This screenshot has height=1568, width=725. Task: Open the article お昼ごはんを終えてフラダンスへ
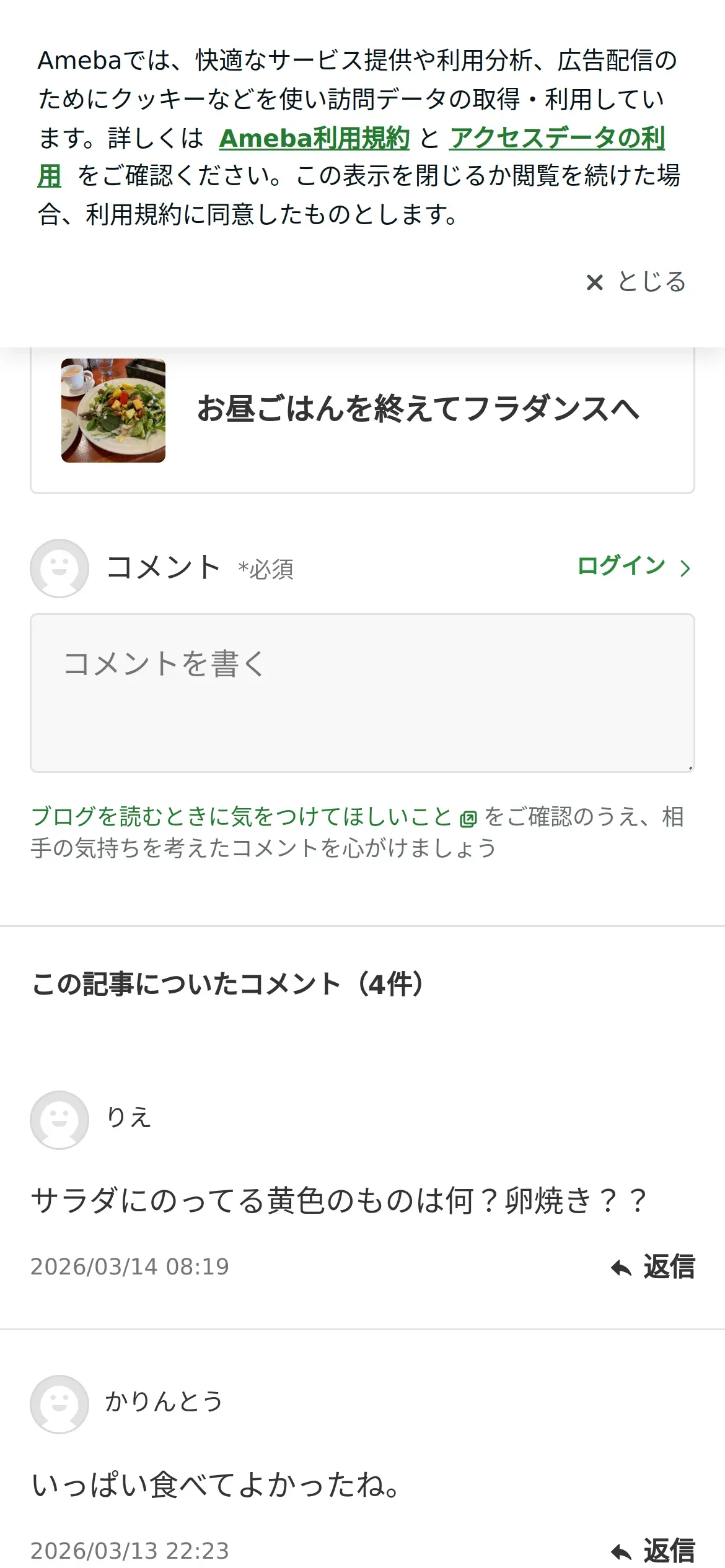tap(418, 410)
